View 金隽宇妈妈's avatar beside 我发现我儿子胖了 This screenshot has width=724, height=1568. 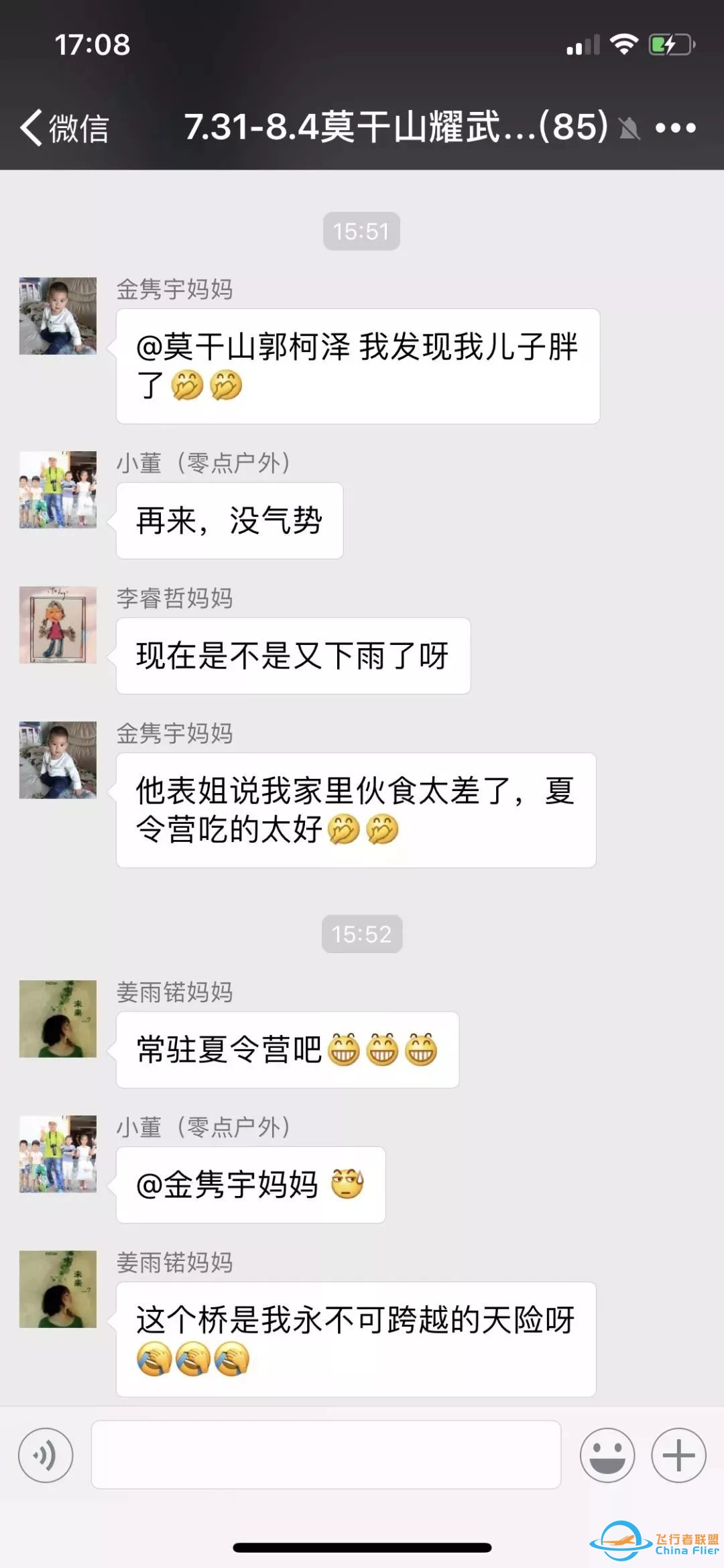[58, 316]
